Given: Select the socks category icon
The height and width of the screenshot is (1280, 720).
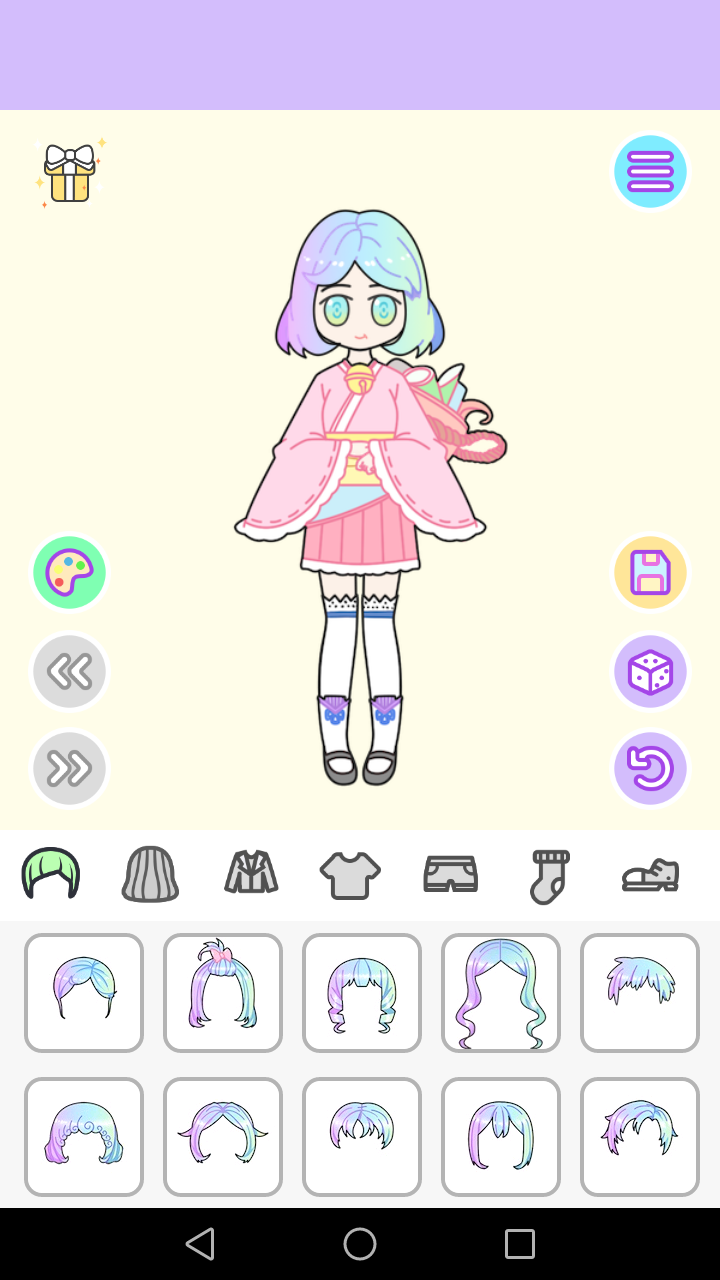Looking at the screenshot, I should point(549,873).
